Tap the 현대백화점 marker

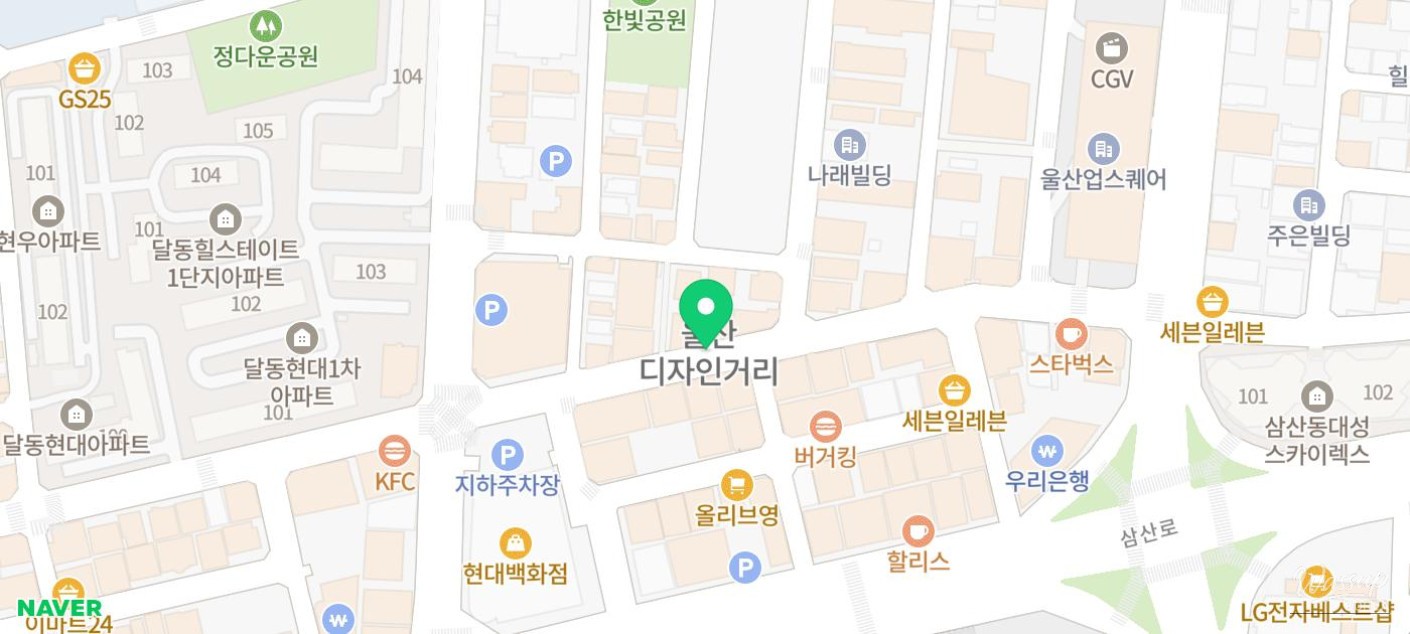click(x=515, y=543)
